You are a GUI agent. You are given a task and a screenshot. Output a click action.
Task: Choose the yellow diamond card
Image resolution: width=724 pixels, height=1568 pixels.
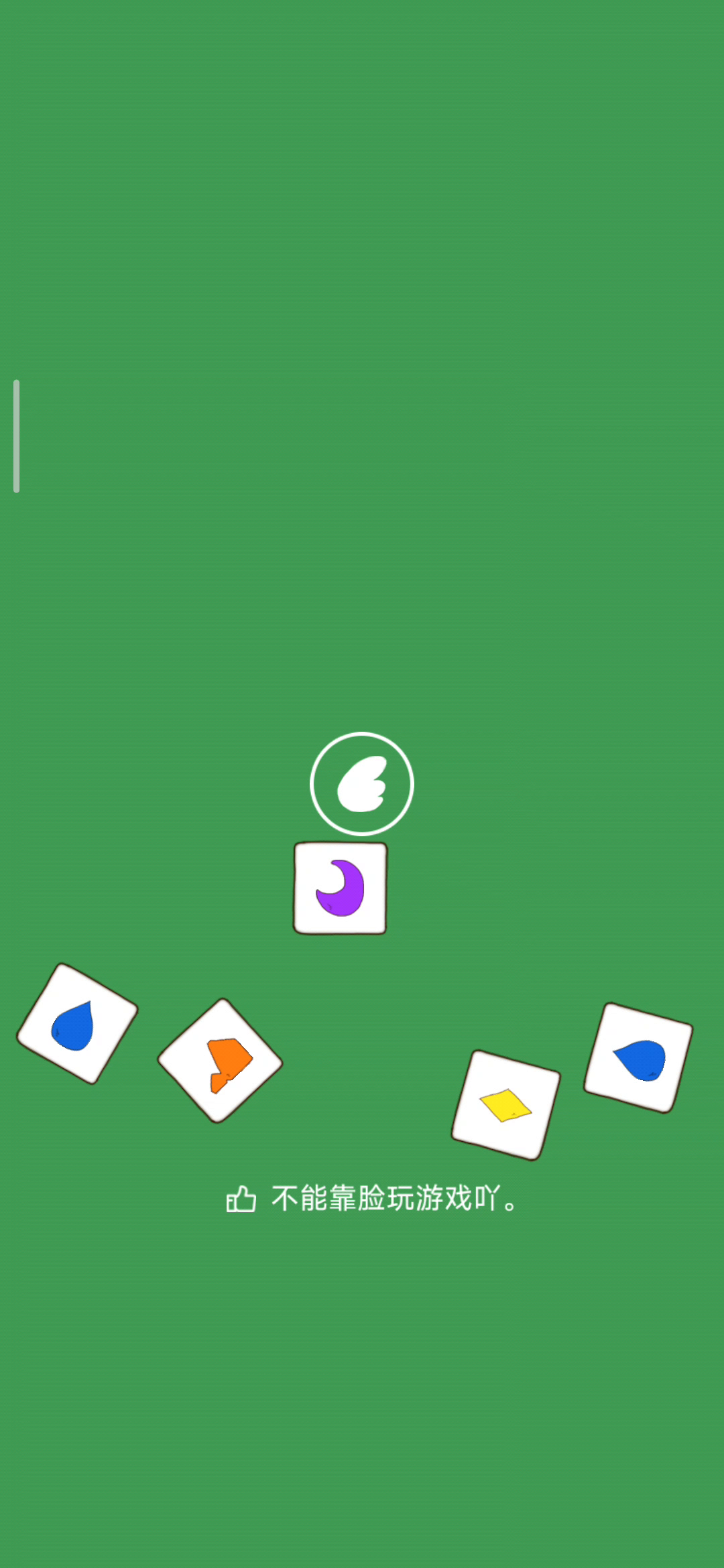[506, 1105]
